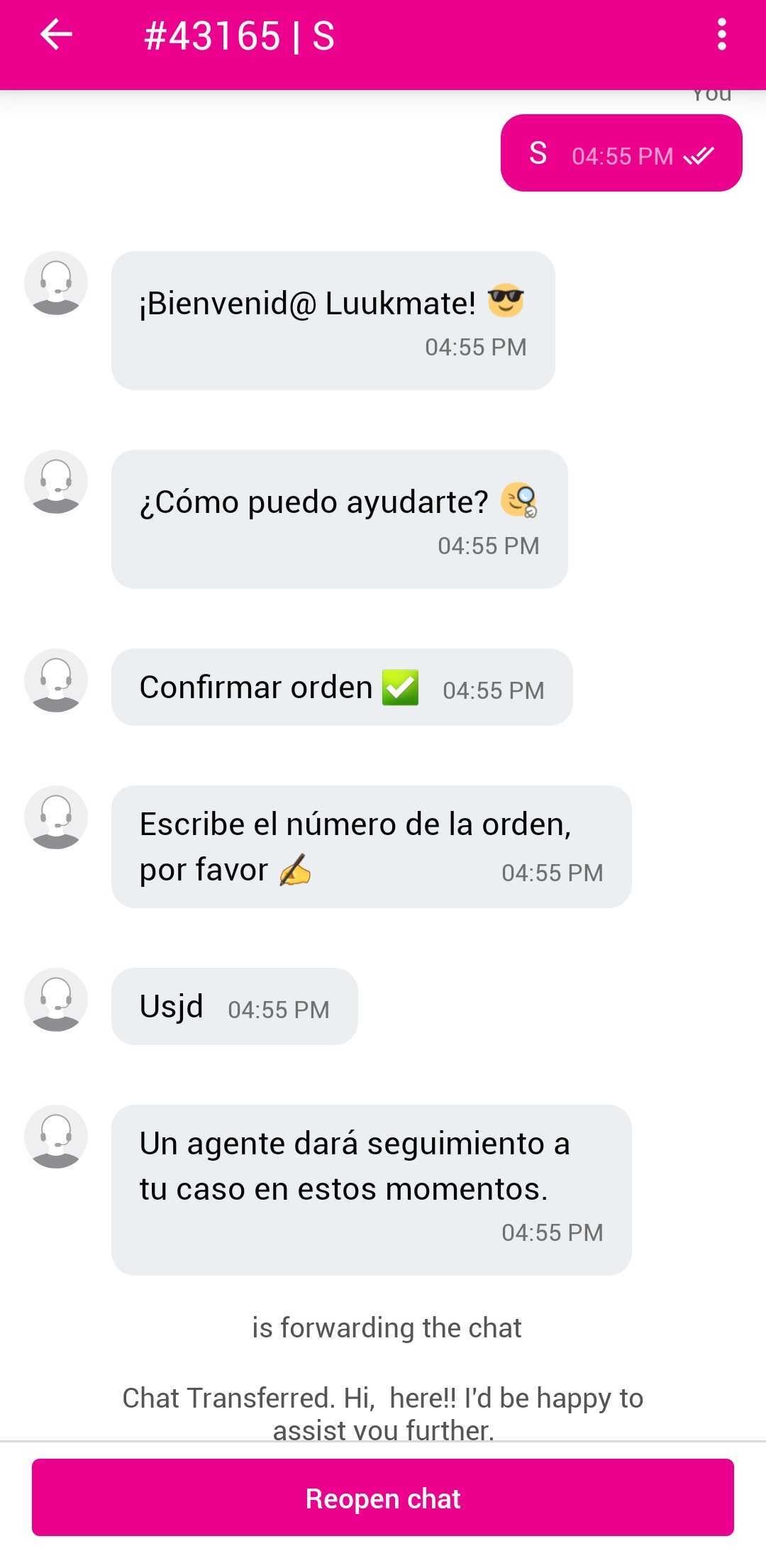
Task: Tap the 04:55 PM timestamp on sent message
Action: tap(623, 156)
